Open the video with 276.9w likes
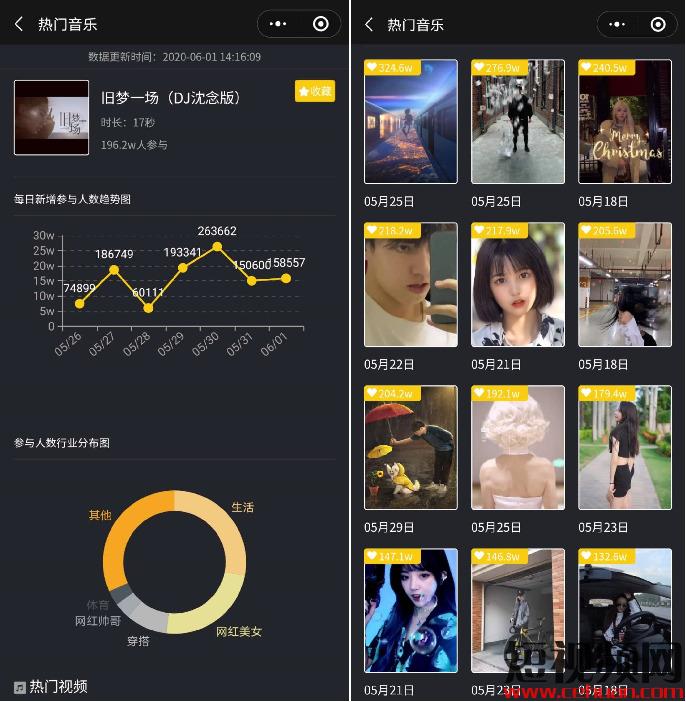686x702 pixels. (518, 122)
